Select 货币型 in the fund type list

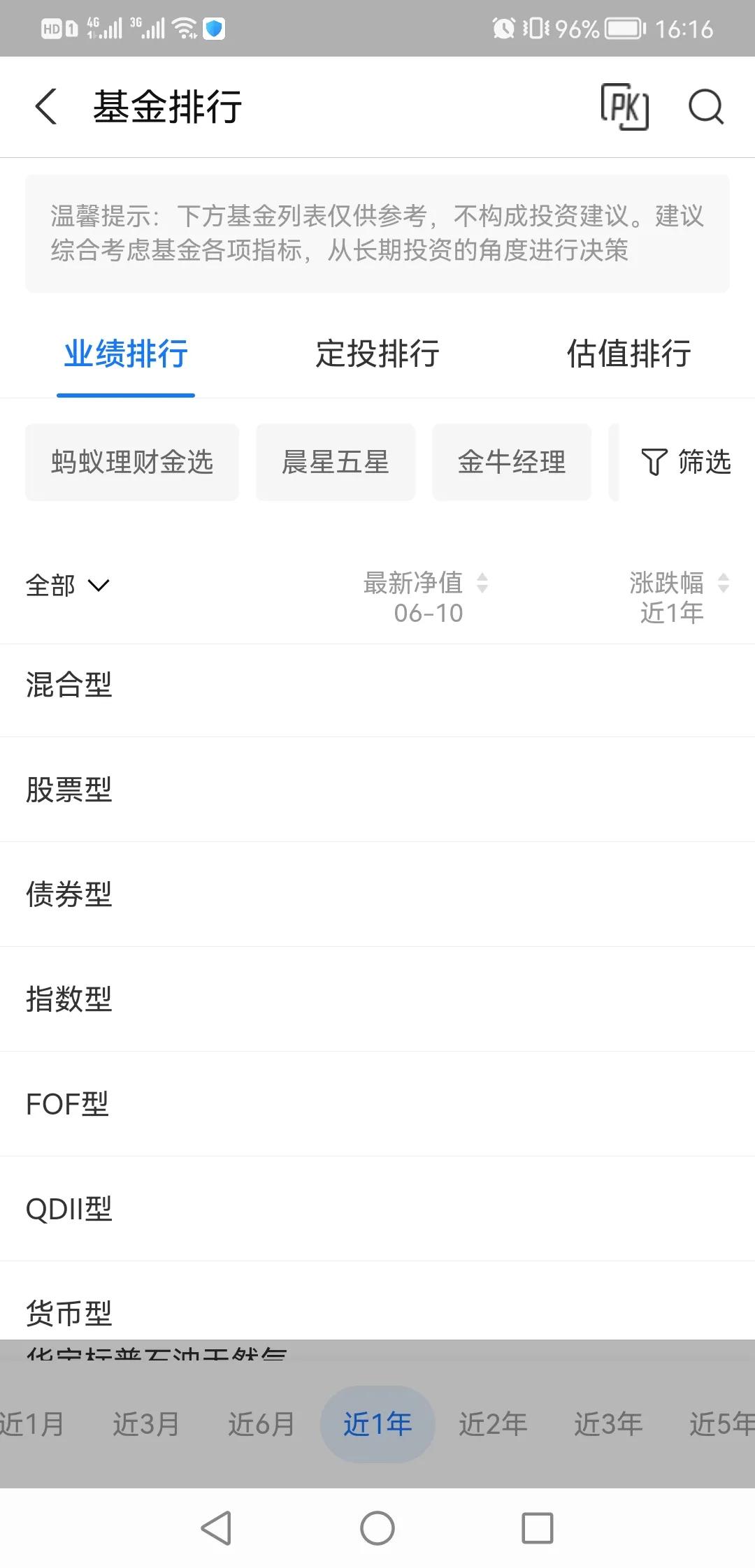click(x=69, y=1312)
